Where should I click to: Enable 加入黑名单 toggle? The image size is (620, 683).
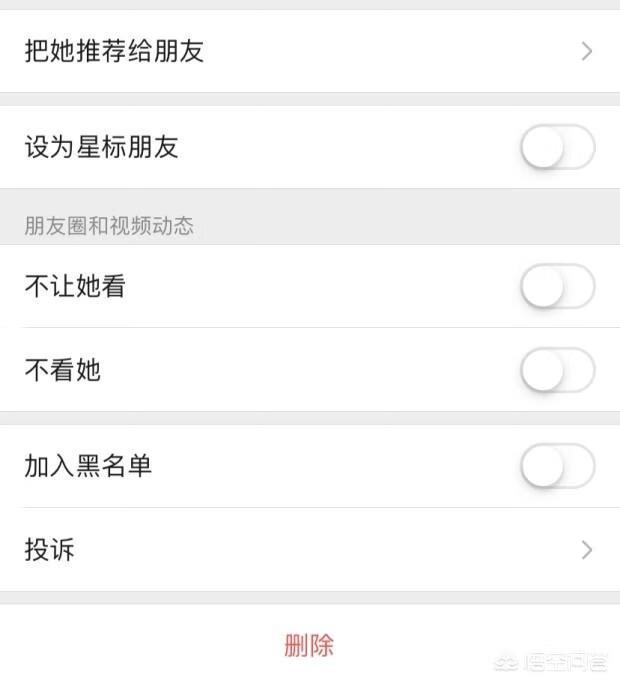(x=557, y=466)
